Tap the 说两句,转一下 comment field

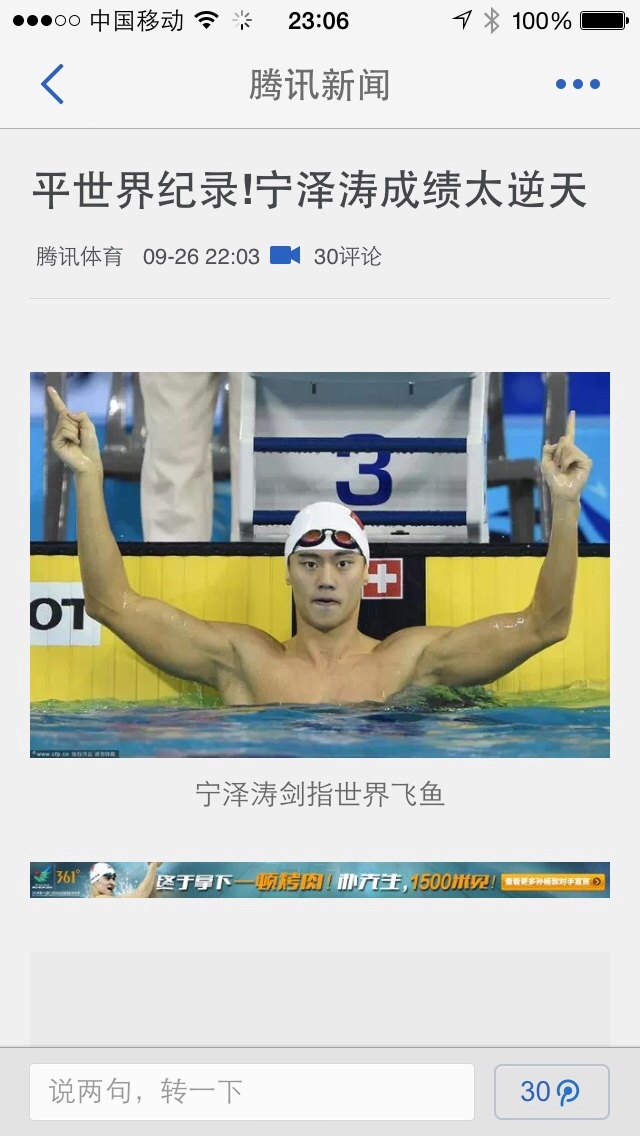[x=252, y=1091]
